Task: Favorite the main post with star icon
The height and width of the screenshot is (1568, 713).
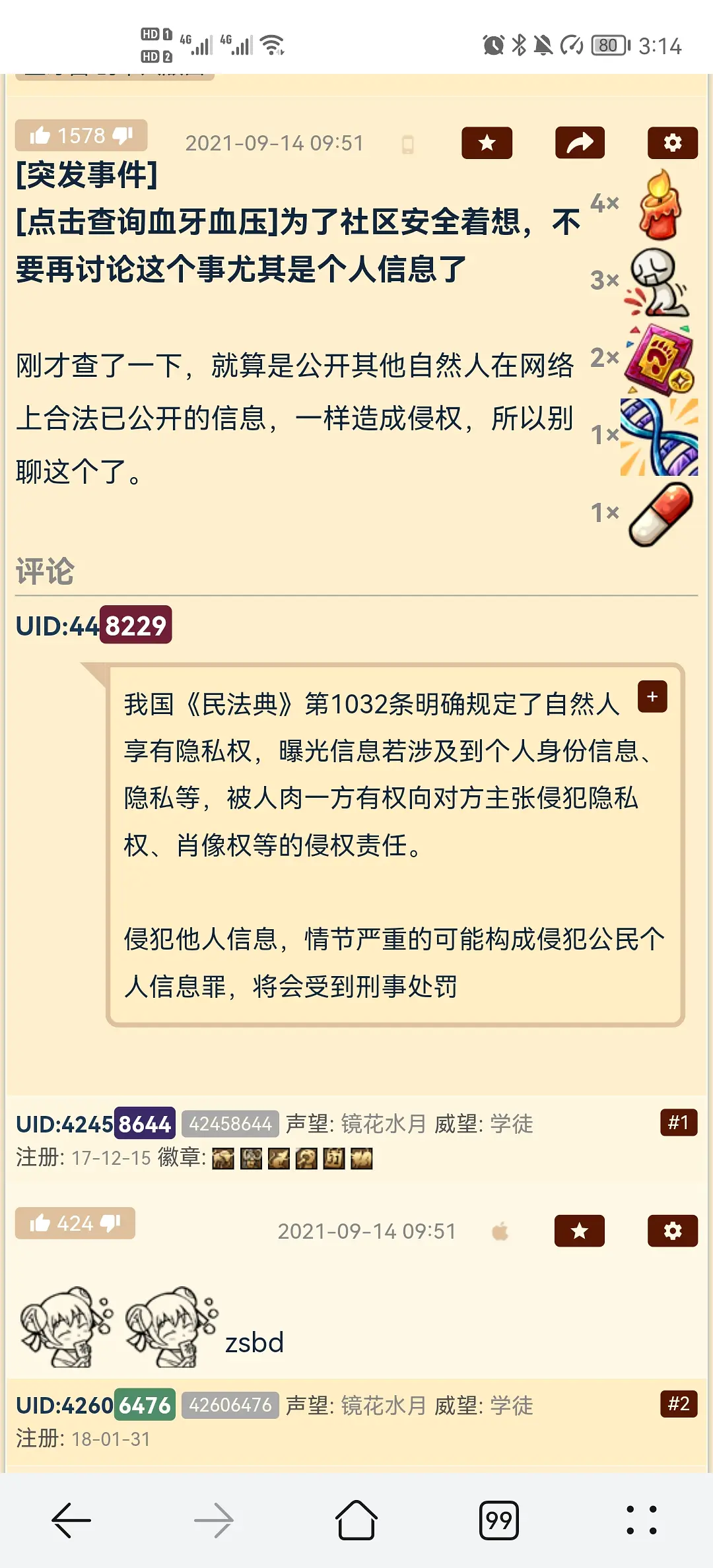Action: (487, 143)
